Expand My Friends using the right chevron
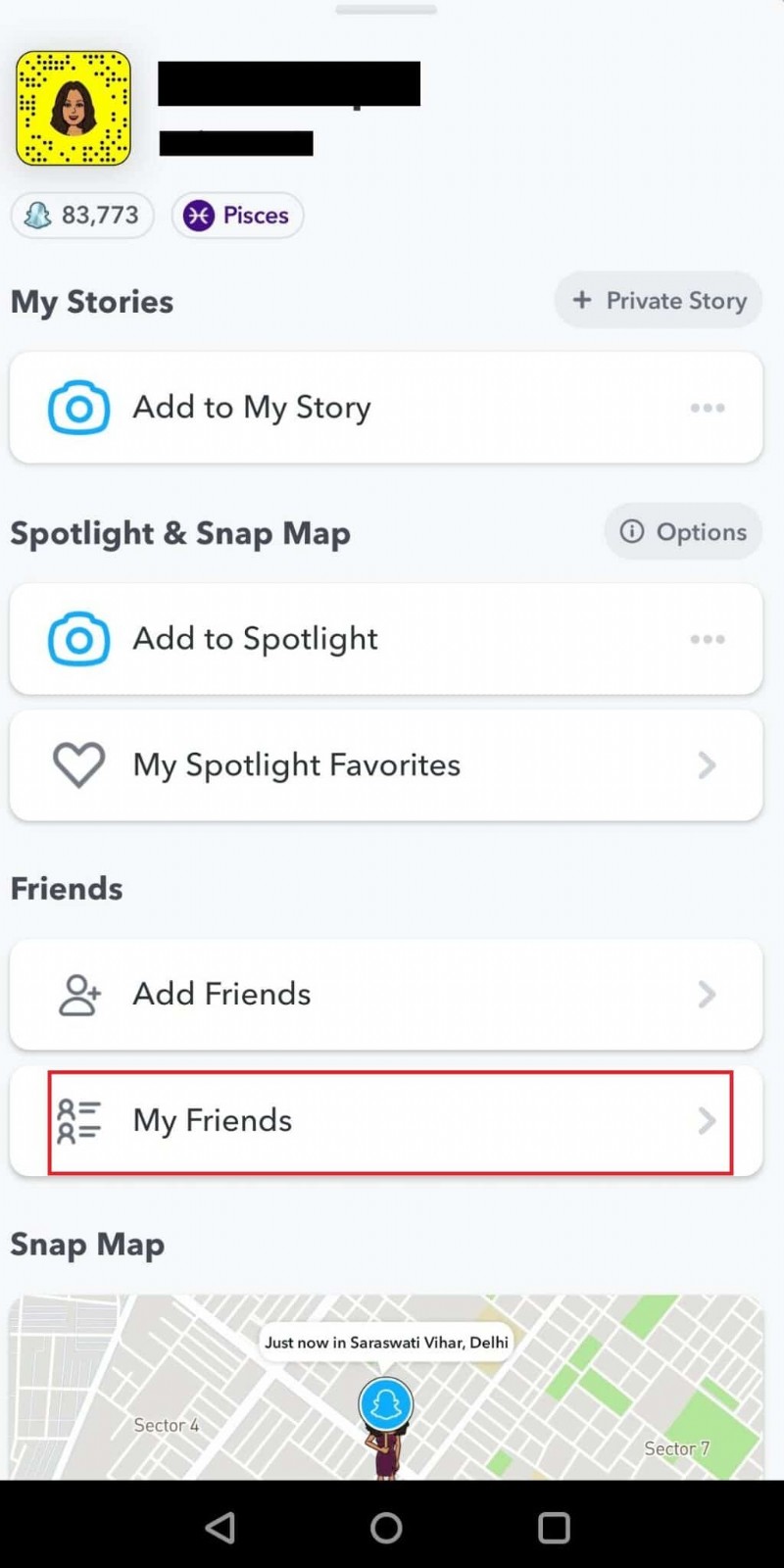 (x=707, y=1121)
